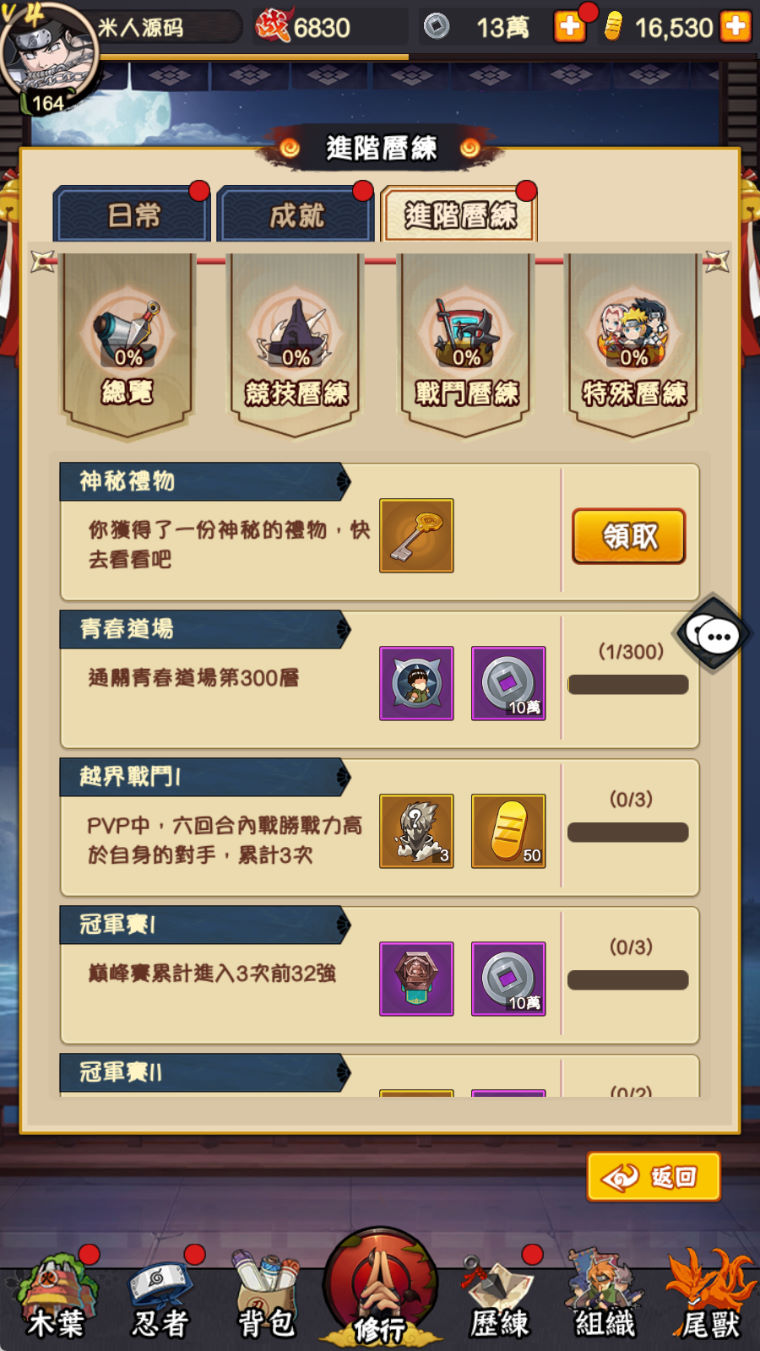
Task: Open the 競技歷練 category
Action: point(296,345)
